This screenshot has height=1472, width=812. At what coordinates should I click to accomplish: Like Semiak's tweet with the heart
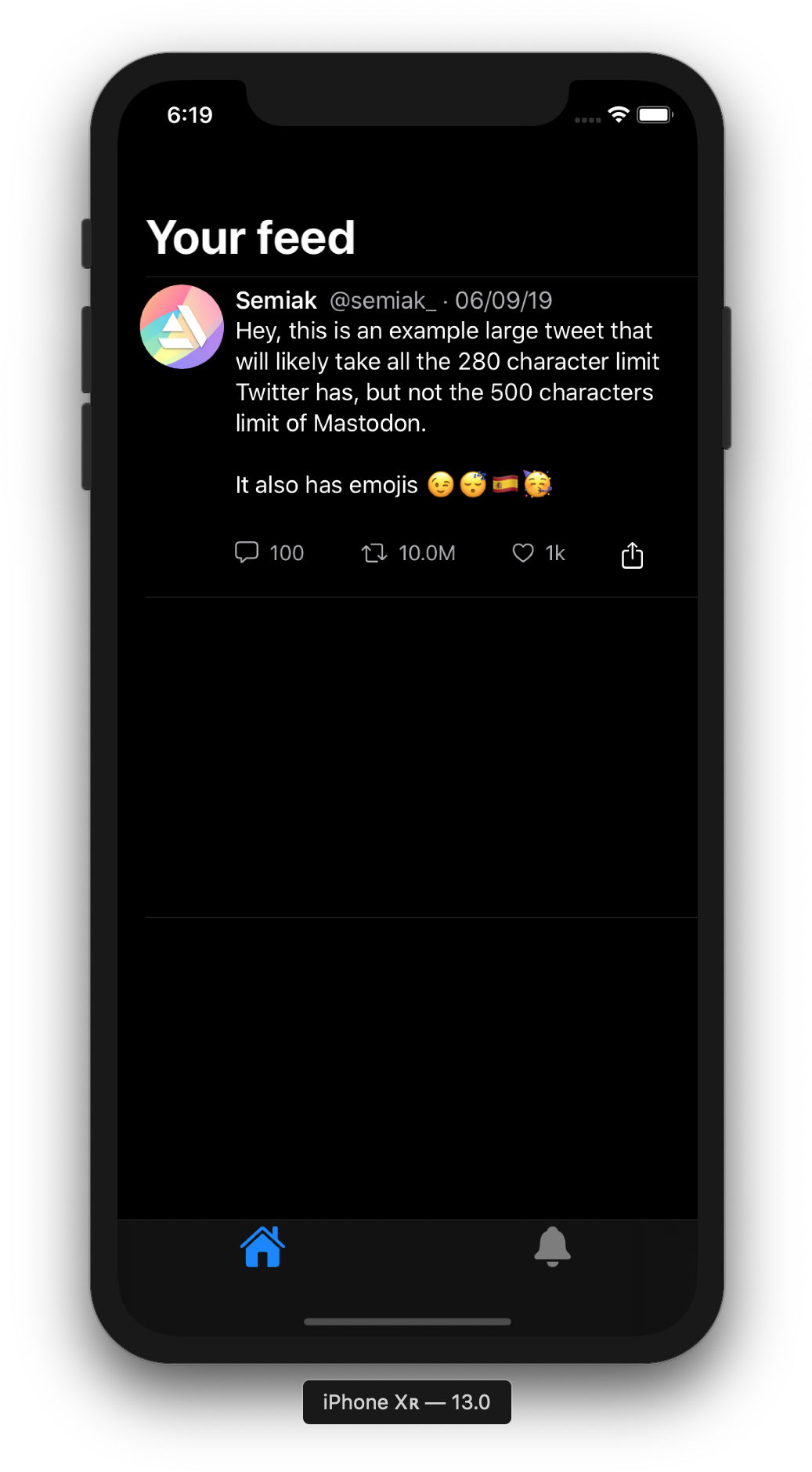click(x=523, y=553)
